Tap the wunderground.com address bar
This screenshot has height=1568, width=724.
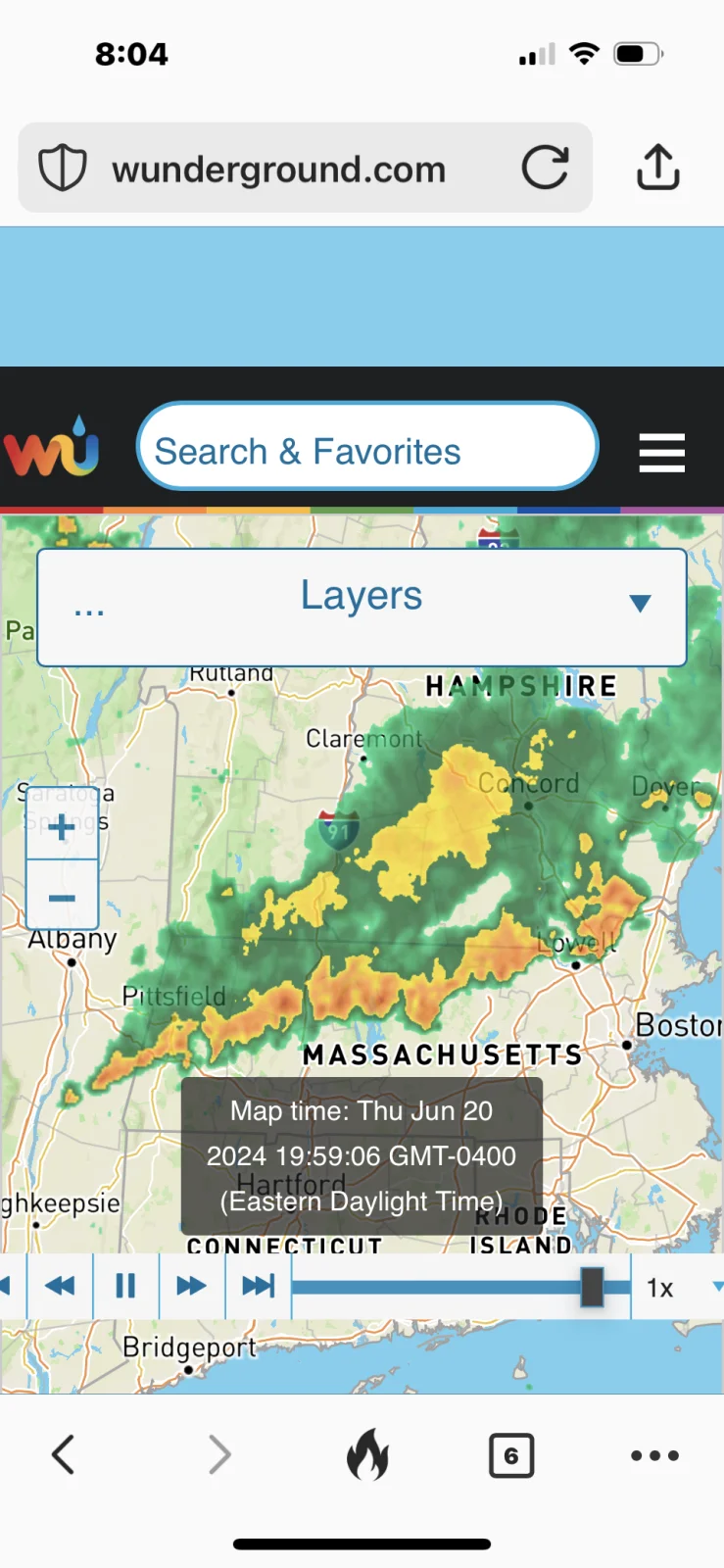coord(279,170)
